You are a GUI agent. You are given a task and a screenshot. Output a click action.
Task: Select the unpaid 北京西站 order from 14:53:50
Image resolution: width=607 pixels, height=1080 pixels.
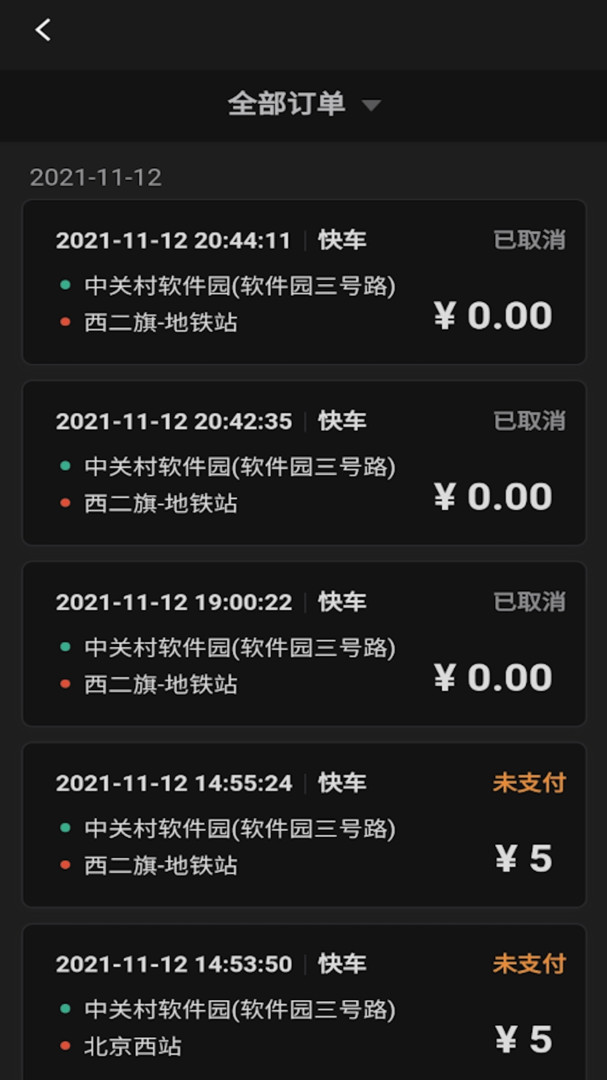click(303, 1003)
